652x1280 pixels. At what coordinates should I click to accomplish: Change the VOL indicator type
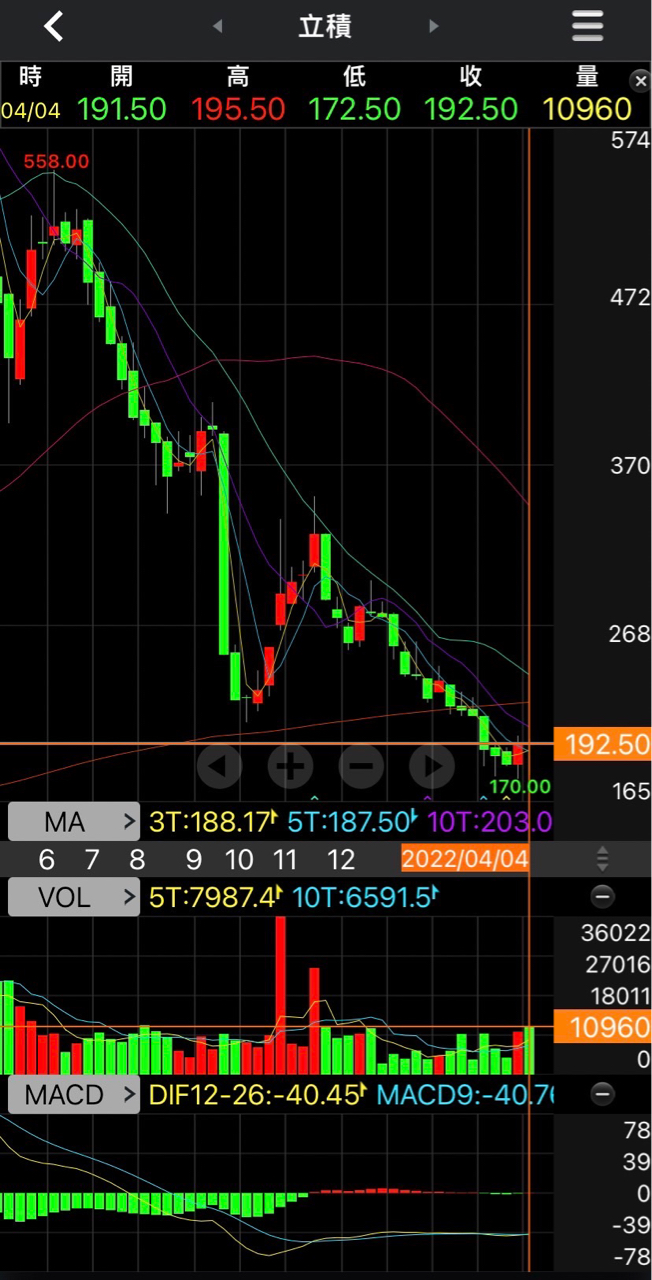[74, 897]
